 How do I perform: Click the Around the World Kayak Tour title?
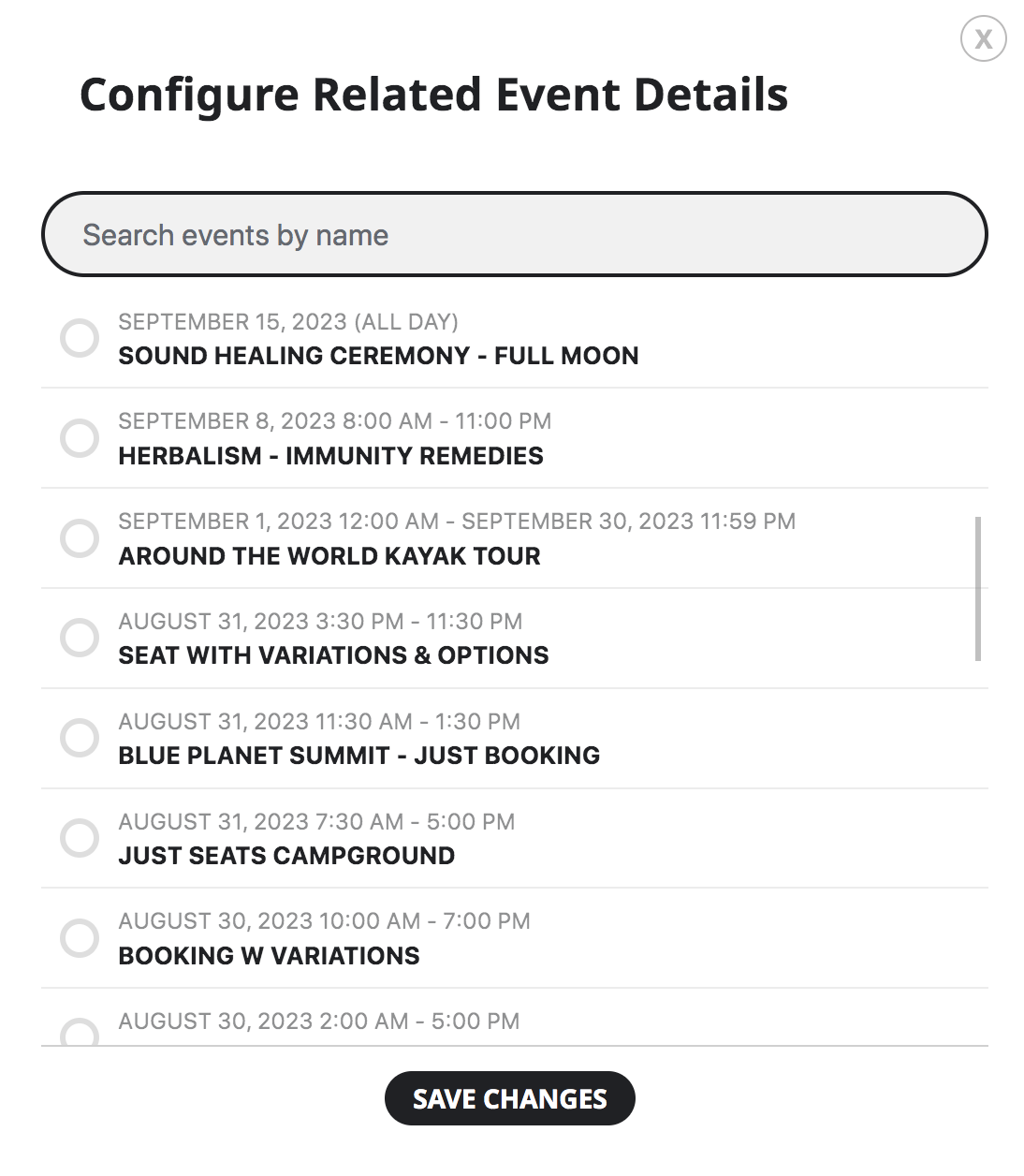pos(329,555)
